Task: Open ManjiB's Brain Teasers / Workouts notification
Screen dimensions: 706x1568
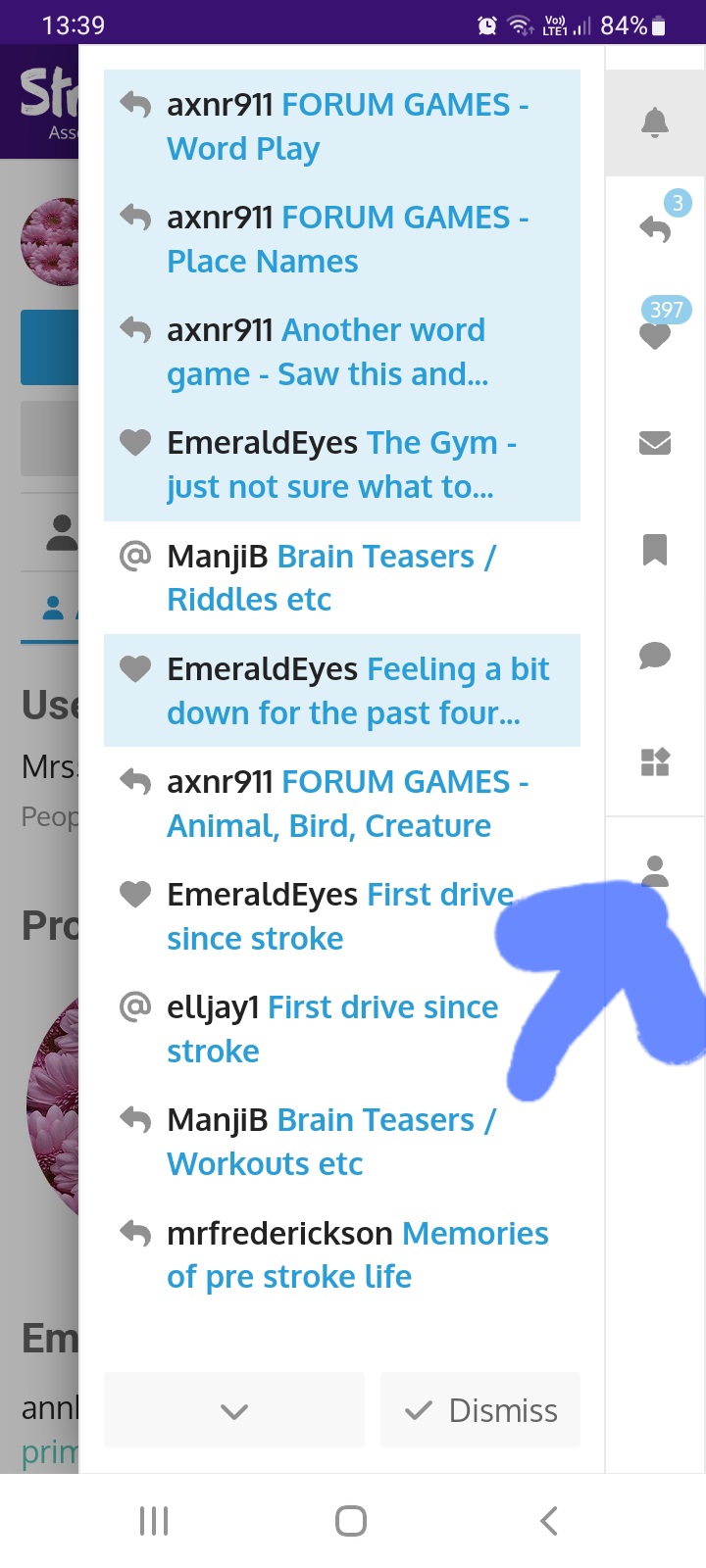Action: (x=342, y=1142)
